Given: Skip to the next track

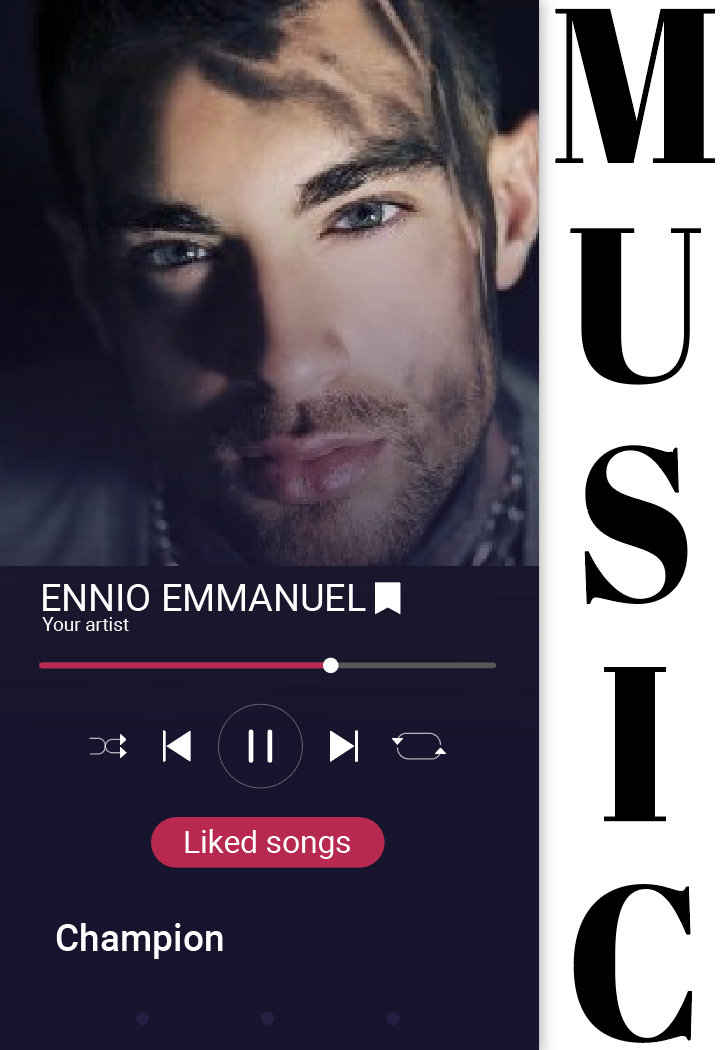Looking at the screenshot, I should [343, 746].
